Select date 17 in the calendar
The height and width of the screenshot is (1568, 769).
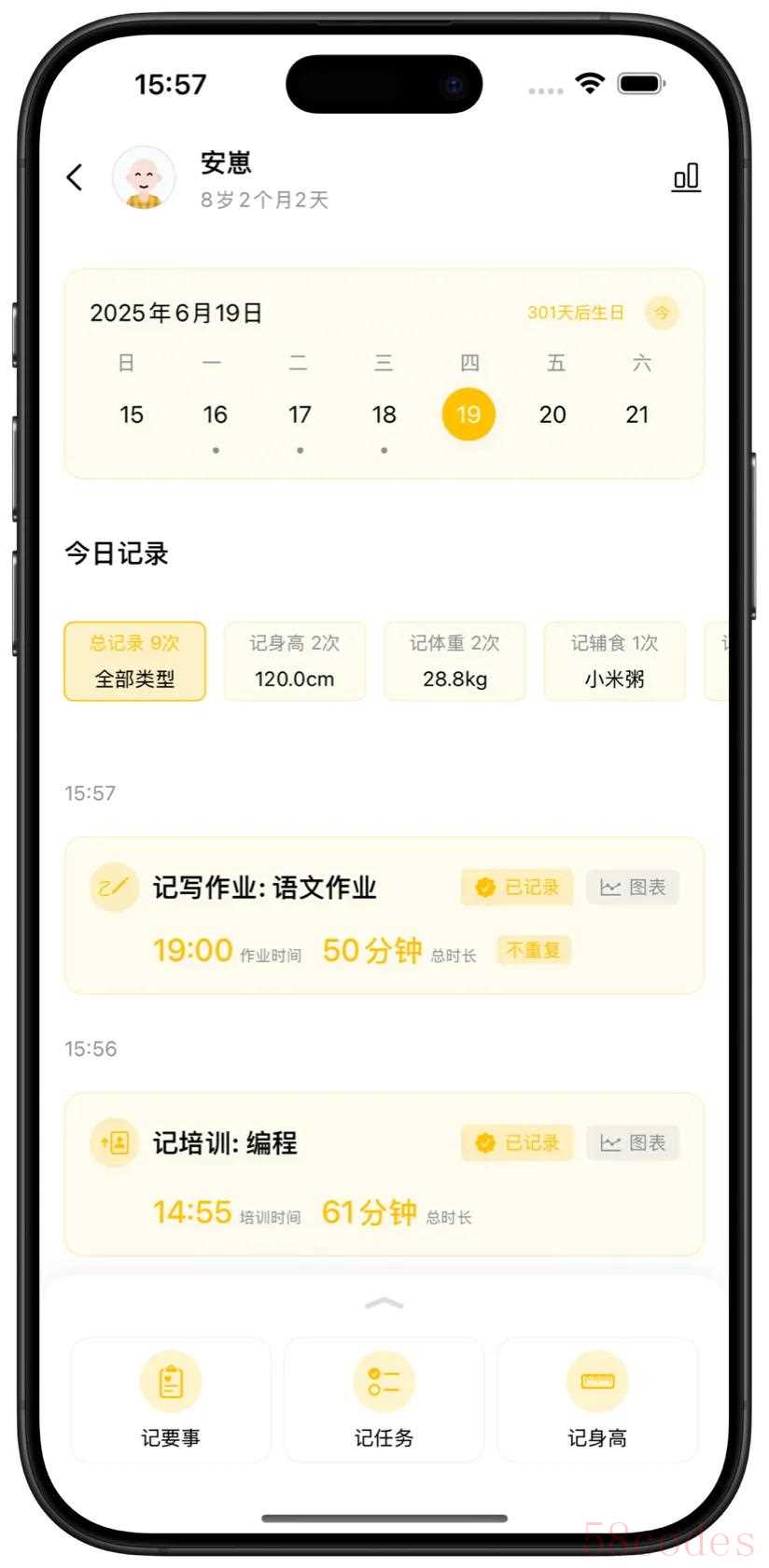(x=300, y=414)
